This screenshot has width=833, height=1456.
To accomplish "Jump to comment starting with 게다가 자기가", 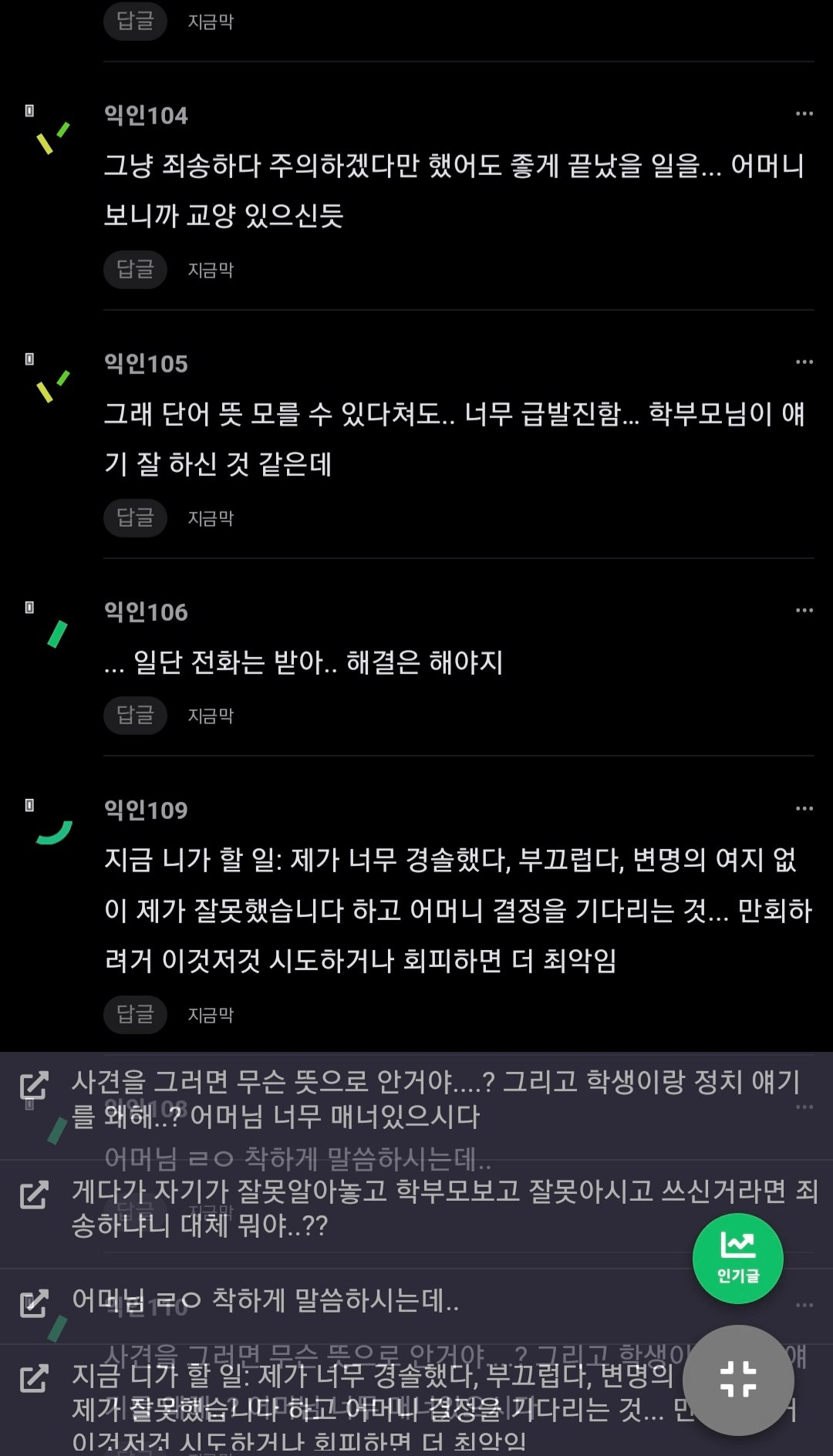I will [34, 1195].
